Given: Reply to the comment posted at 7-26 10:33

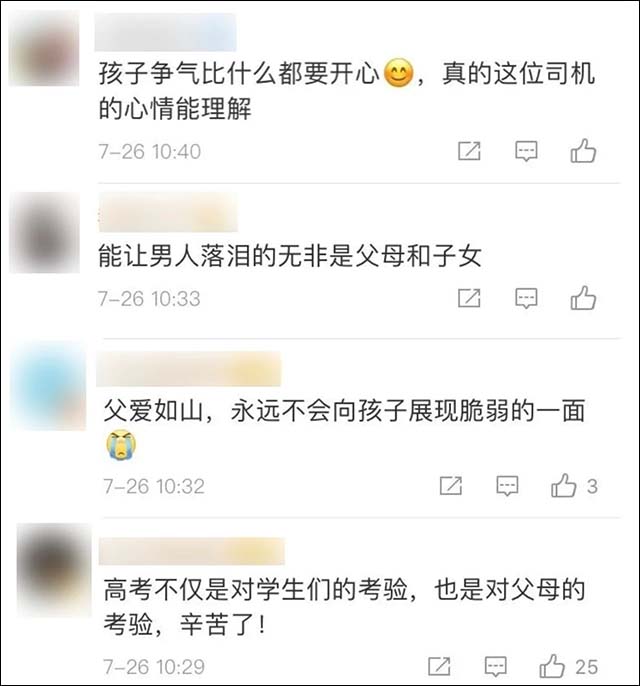Looking at the screenshot, I should [x=526, y=298].
